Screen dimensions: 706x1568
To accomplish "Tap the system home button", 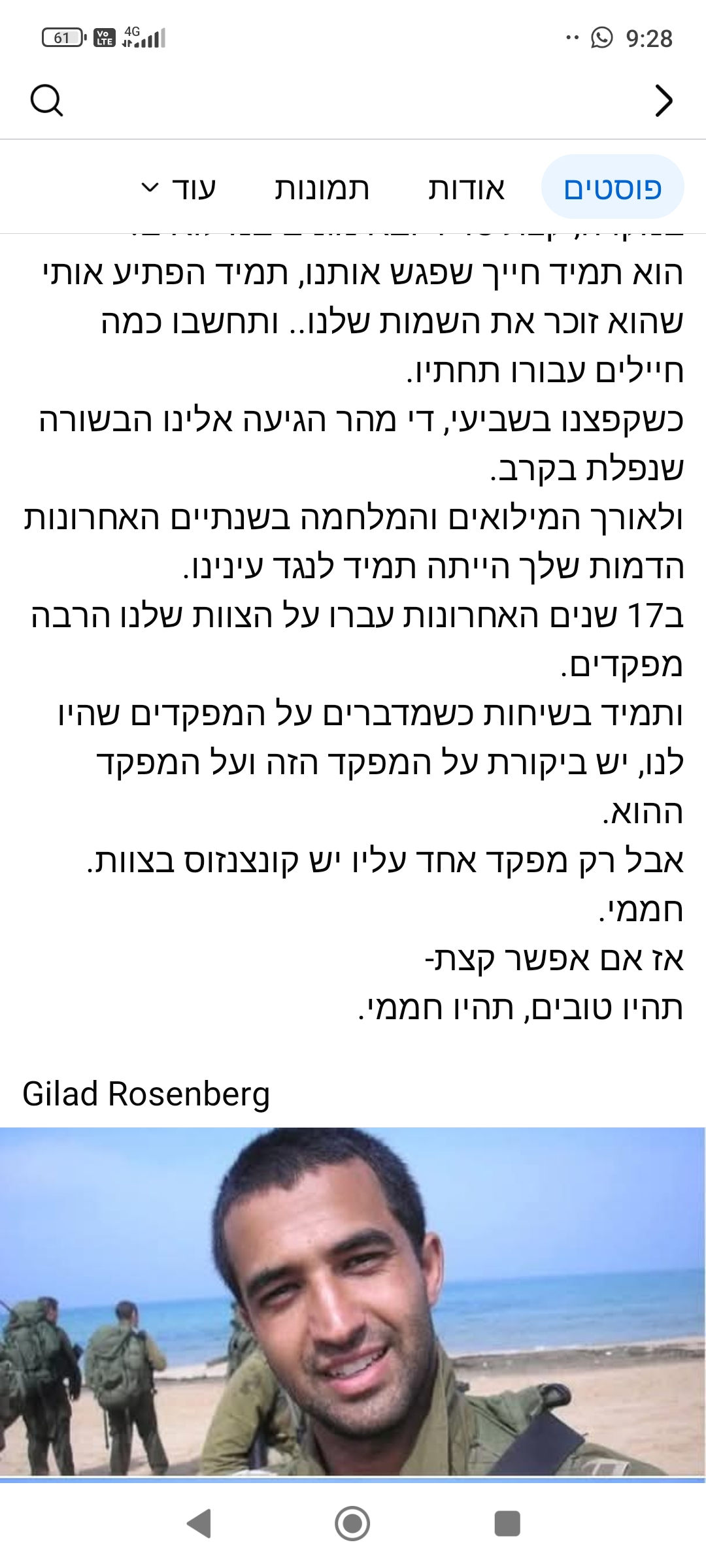I will (x=352, y=1524).
